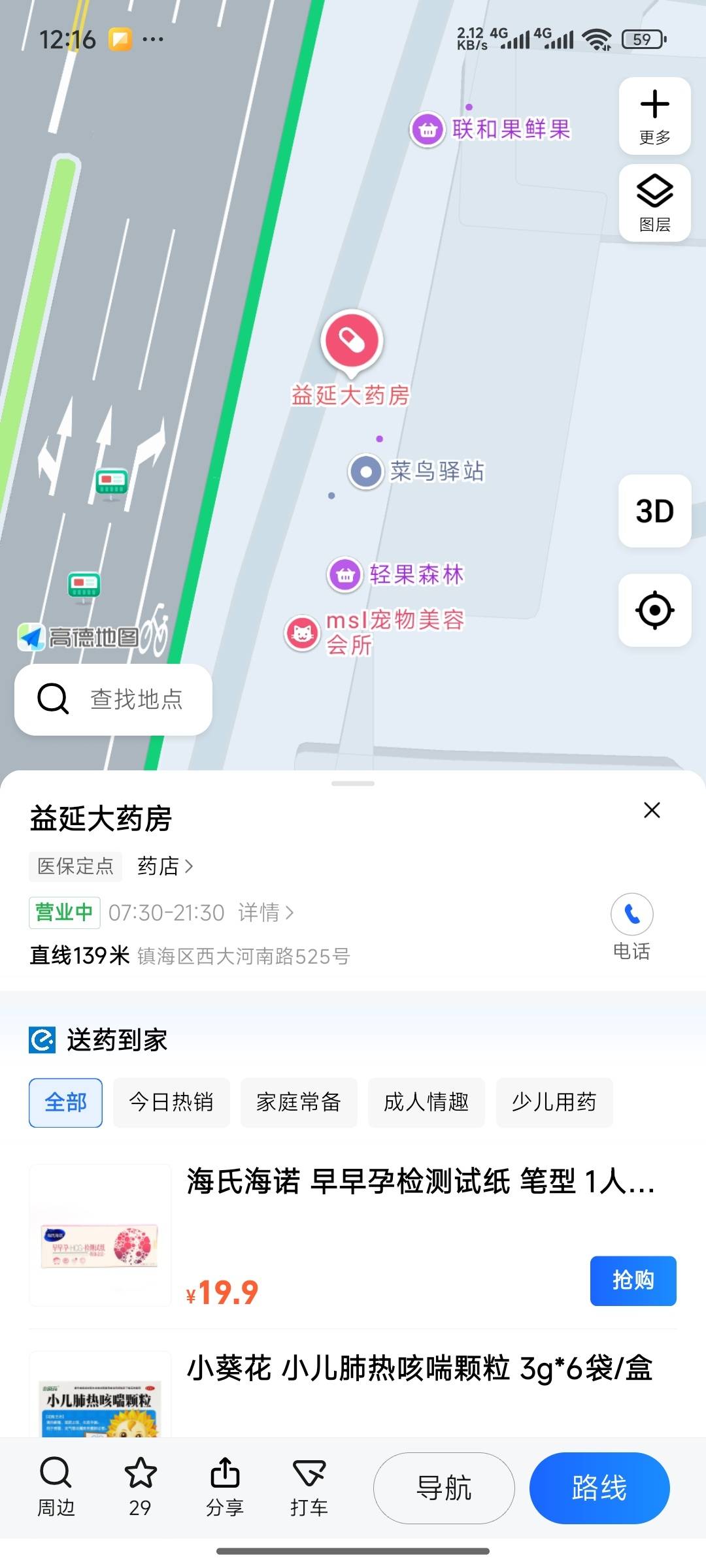This screenshot has width=706, height=1568.
Task: Close the 益延大药房 place card
Action: pyautogui.click(x=652, y=810)
